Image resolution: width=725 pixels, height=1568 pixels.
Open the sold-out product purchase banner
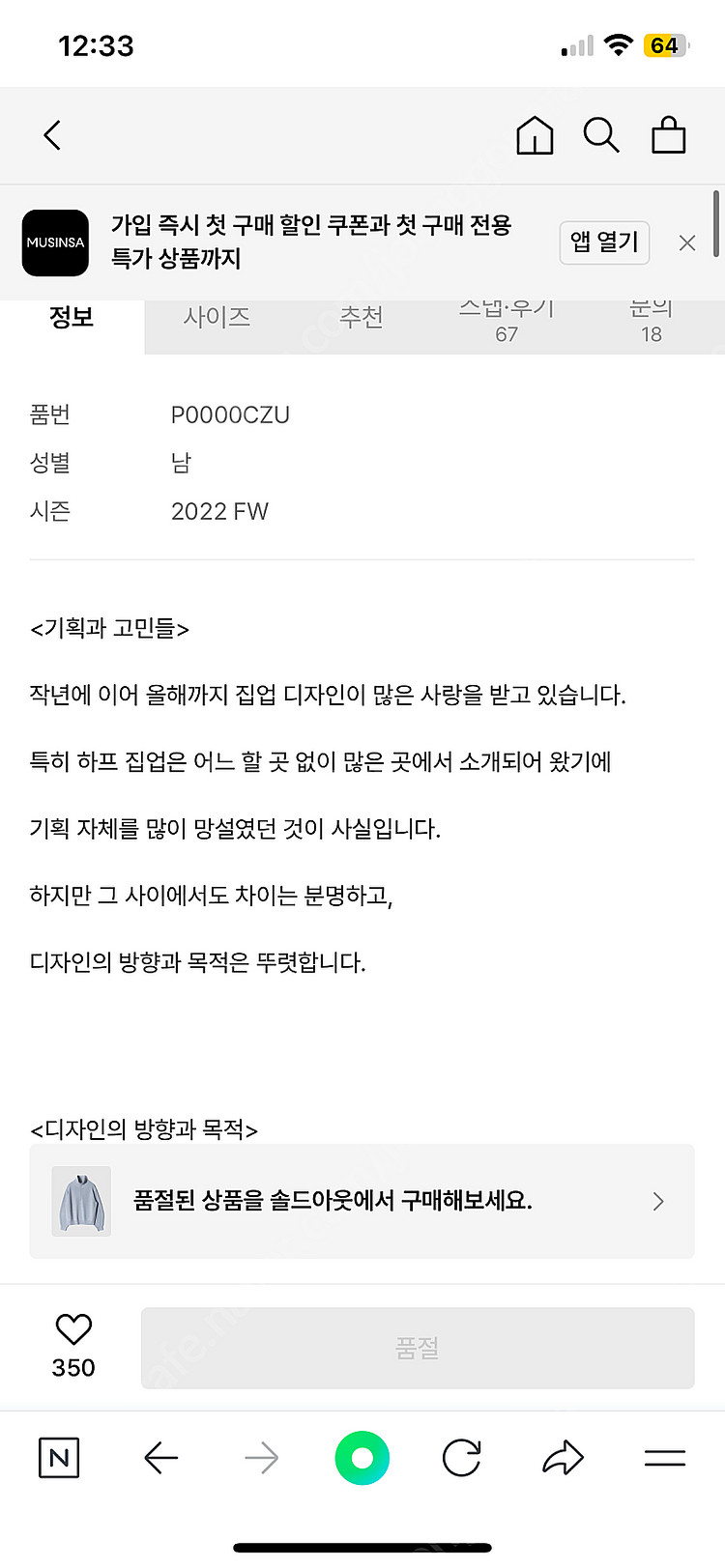click(x=362, y=1201)
